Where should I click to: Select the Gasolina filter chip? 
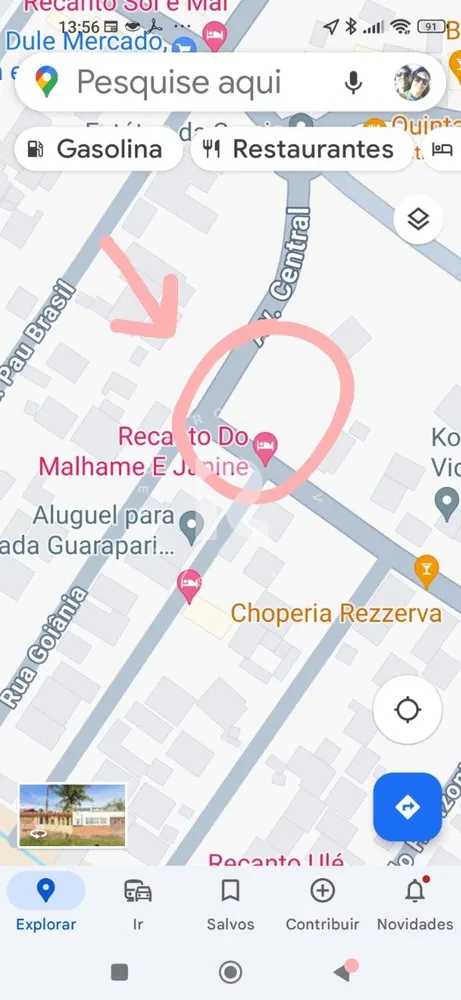click(x=98, y=149)
